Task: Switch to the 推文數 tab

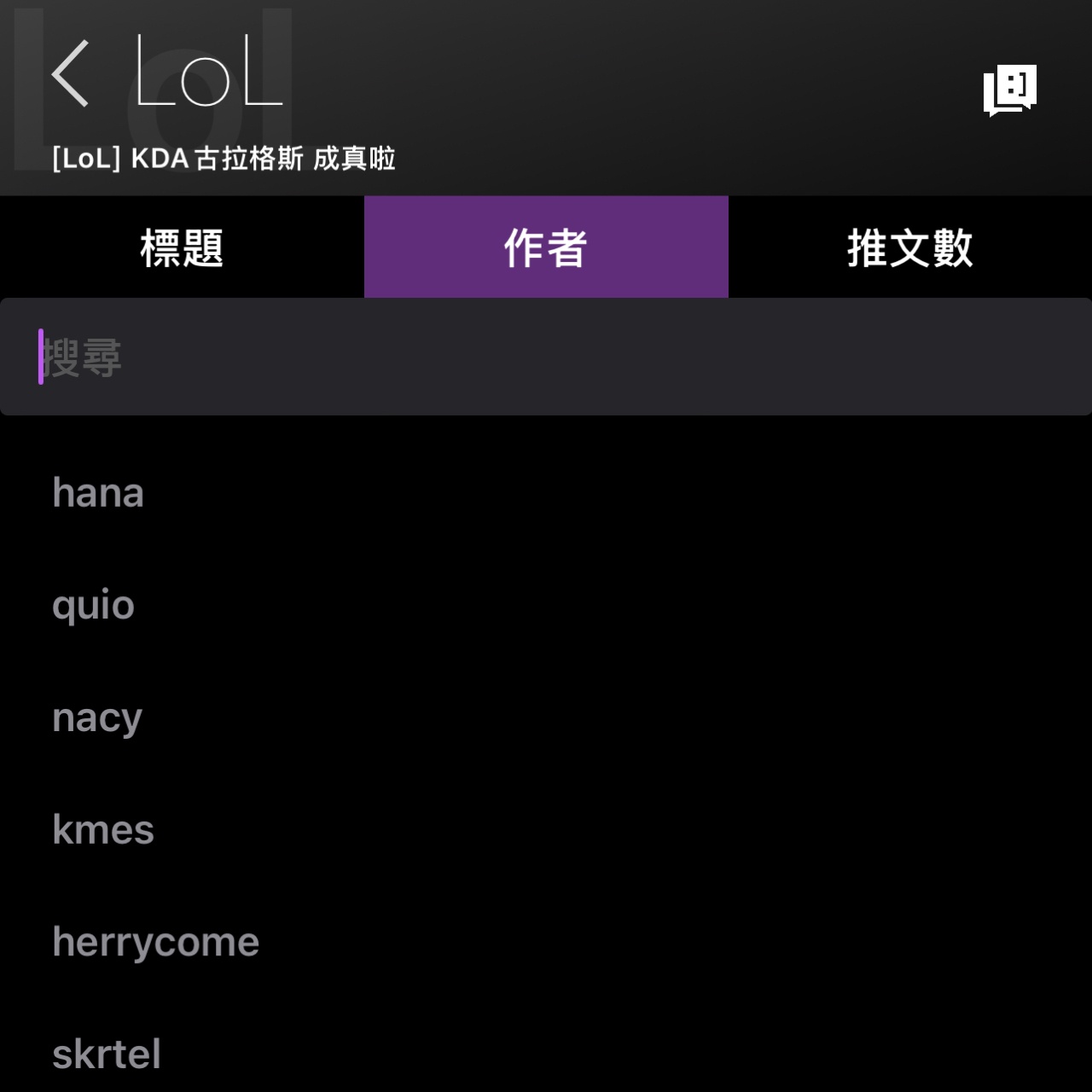Action: click(x=909, y=247)
